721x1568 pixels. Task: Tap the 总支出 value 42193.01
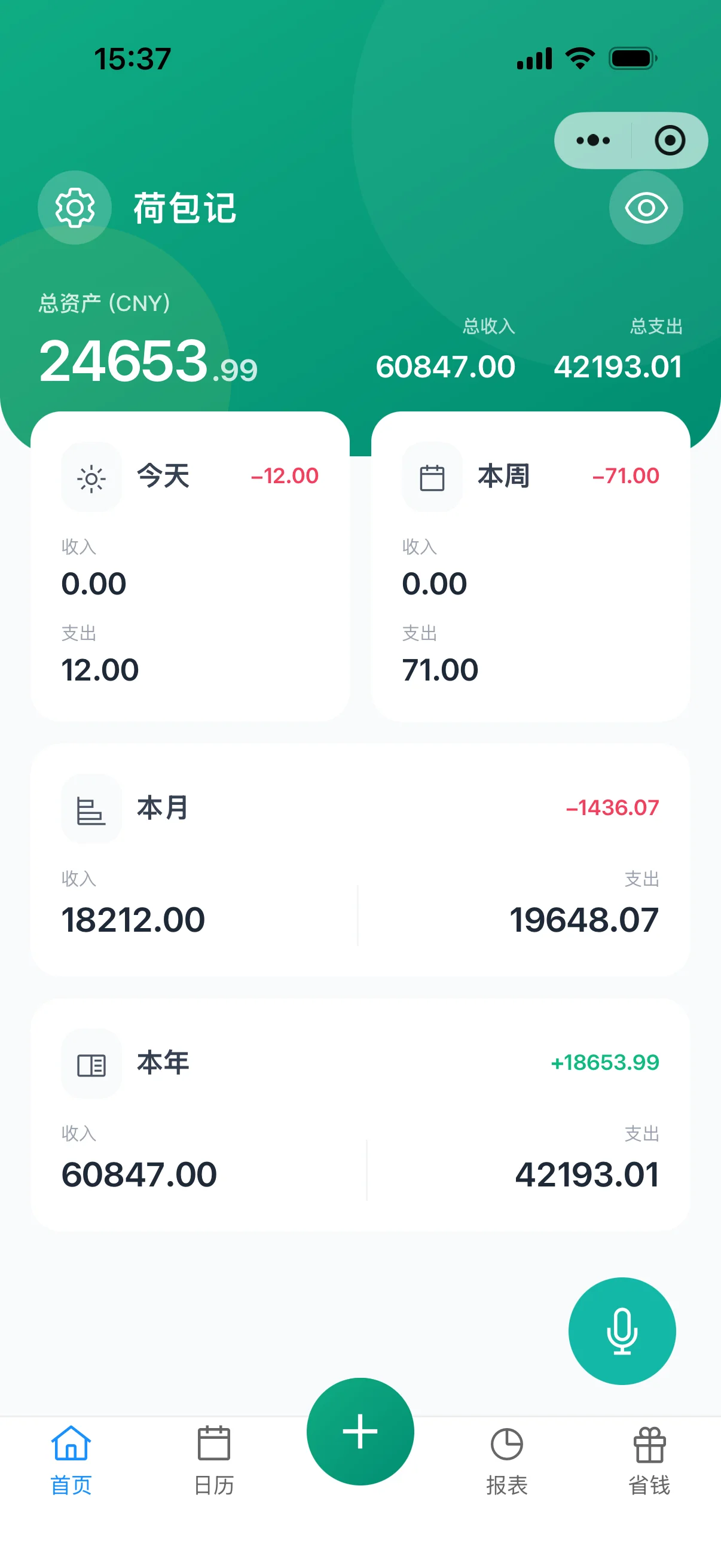click(619, 367)
